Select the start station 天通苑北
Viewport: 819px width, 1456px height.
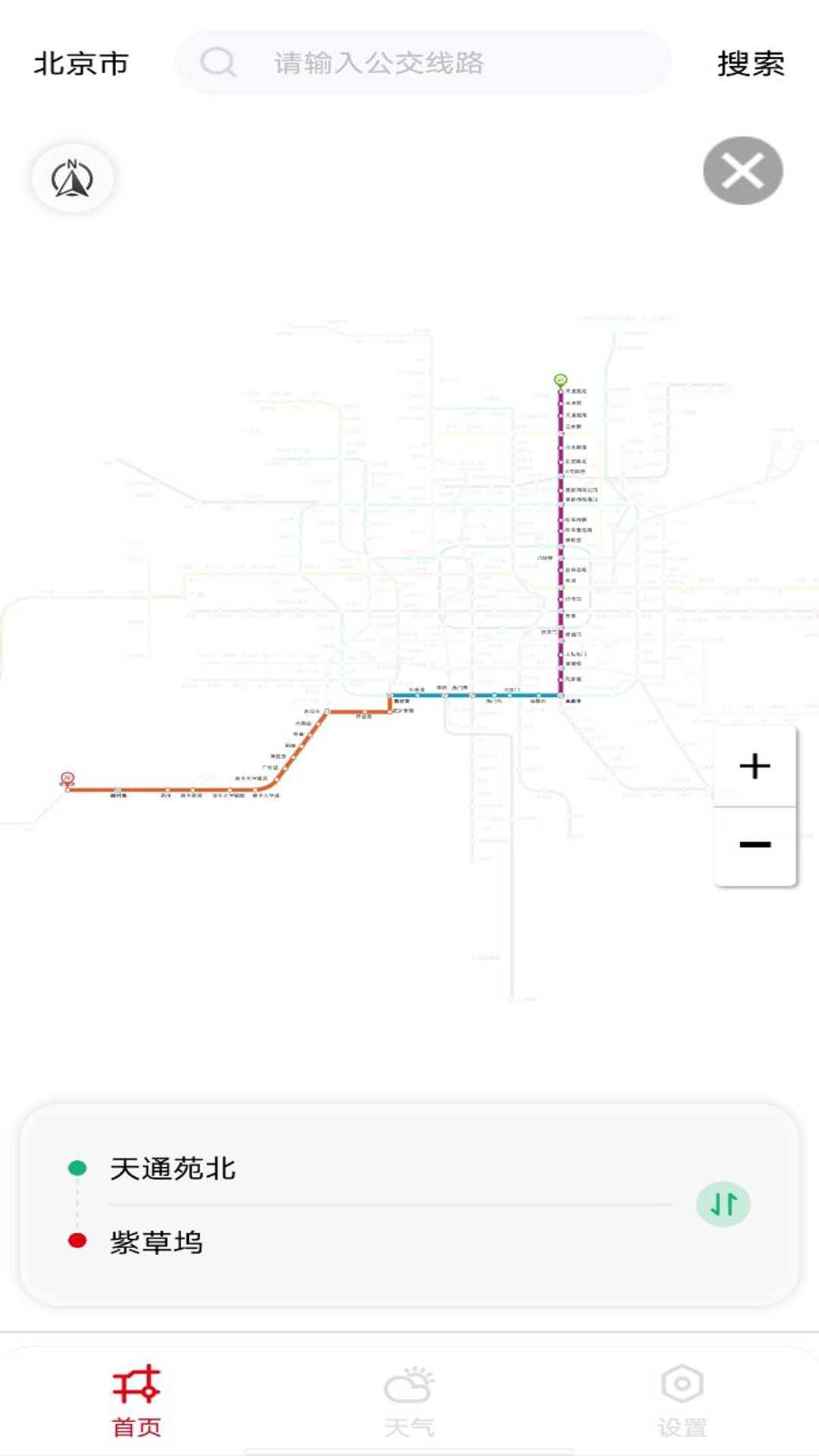point(173,1169)
